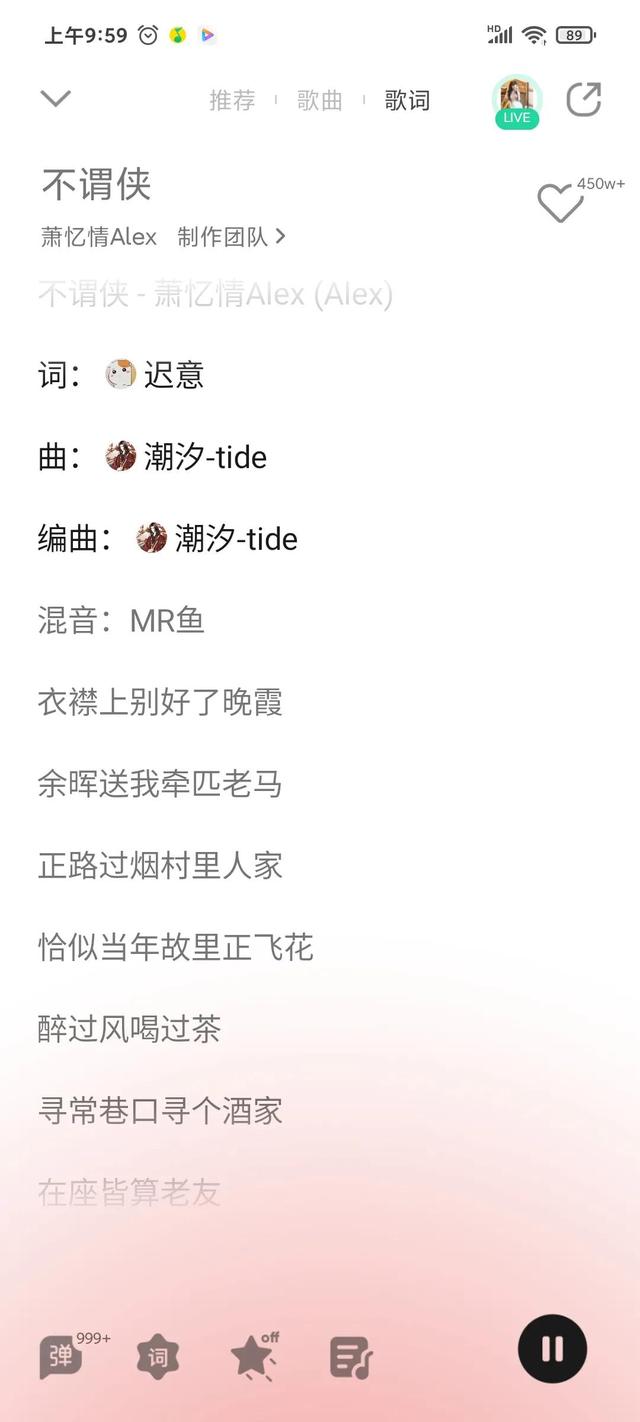Open the 弹 bullet comments
The width and height of the screenshot is (640, 1422).
click(x=62, y=1357)
